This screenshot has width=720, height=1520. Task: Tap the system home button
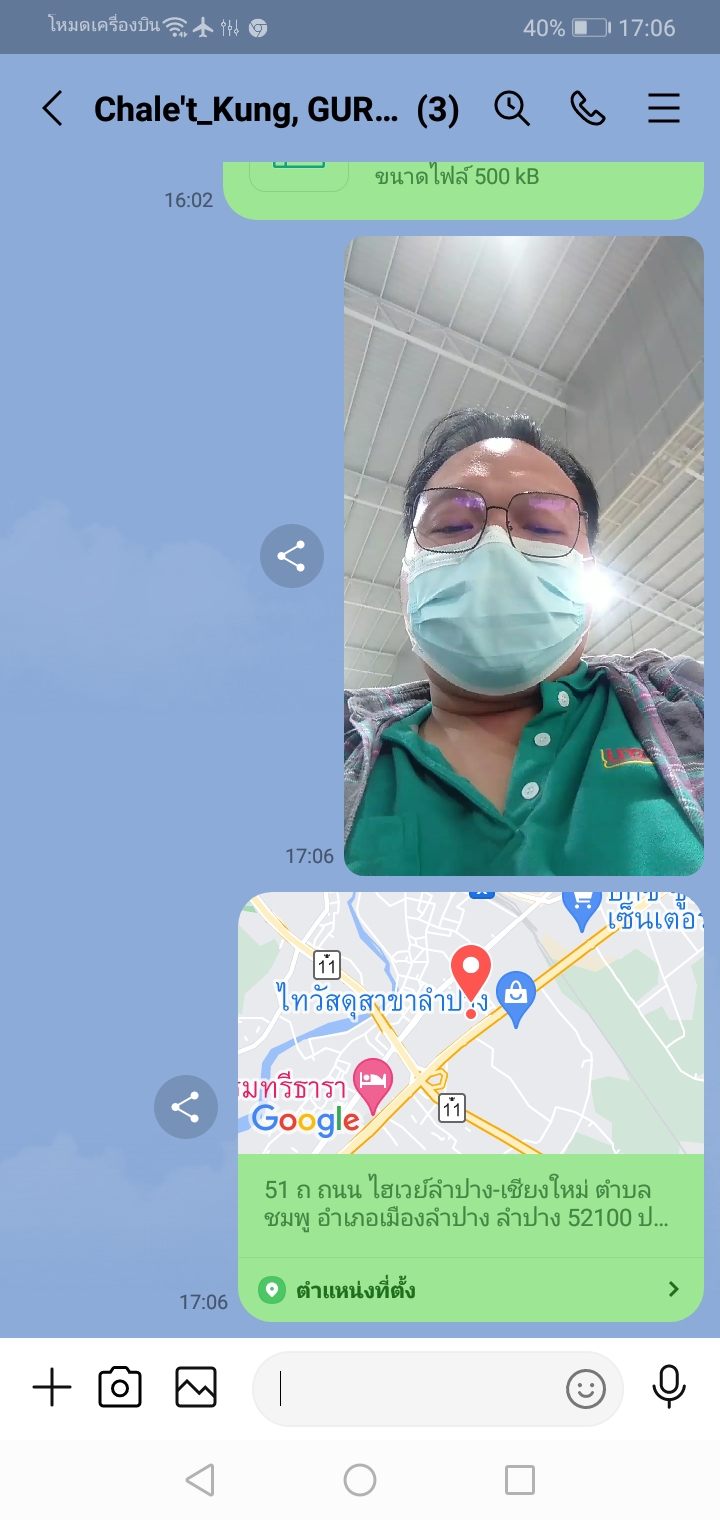click(x=360, y=1480)
